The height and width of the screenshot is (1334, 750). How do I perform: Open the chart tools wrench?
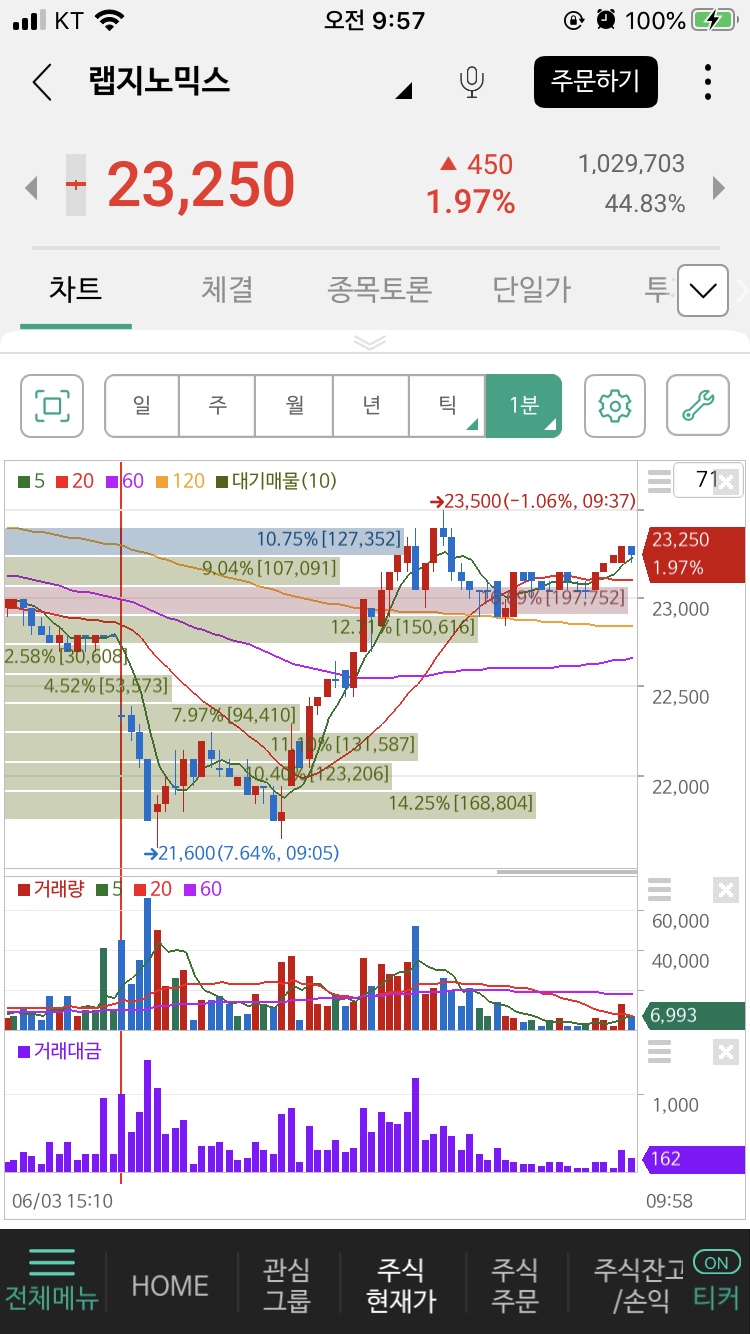[697, 406]
